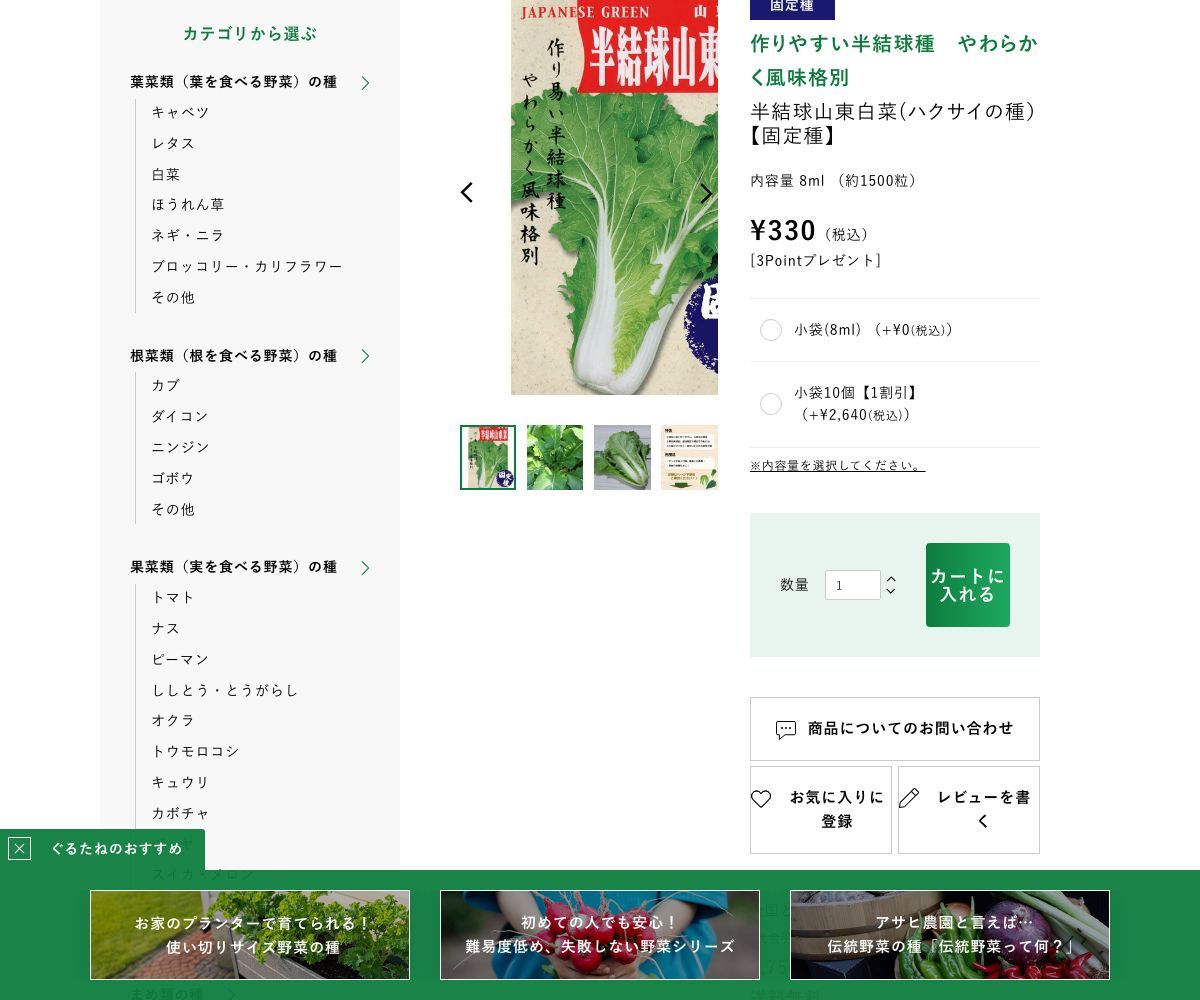Select the second product thumbnail image

coord(555,458)
